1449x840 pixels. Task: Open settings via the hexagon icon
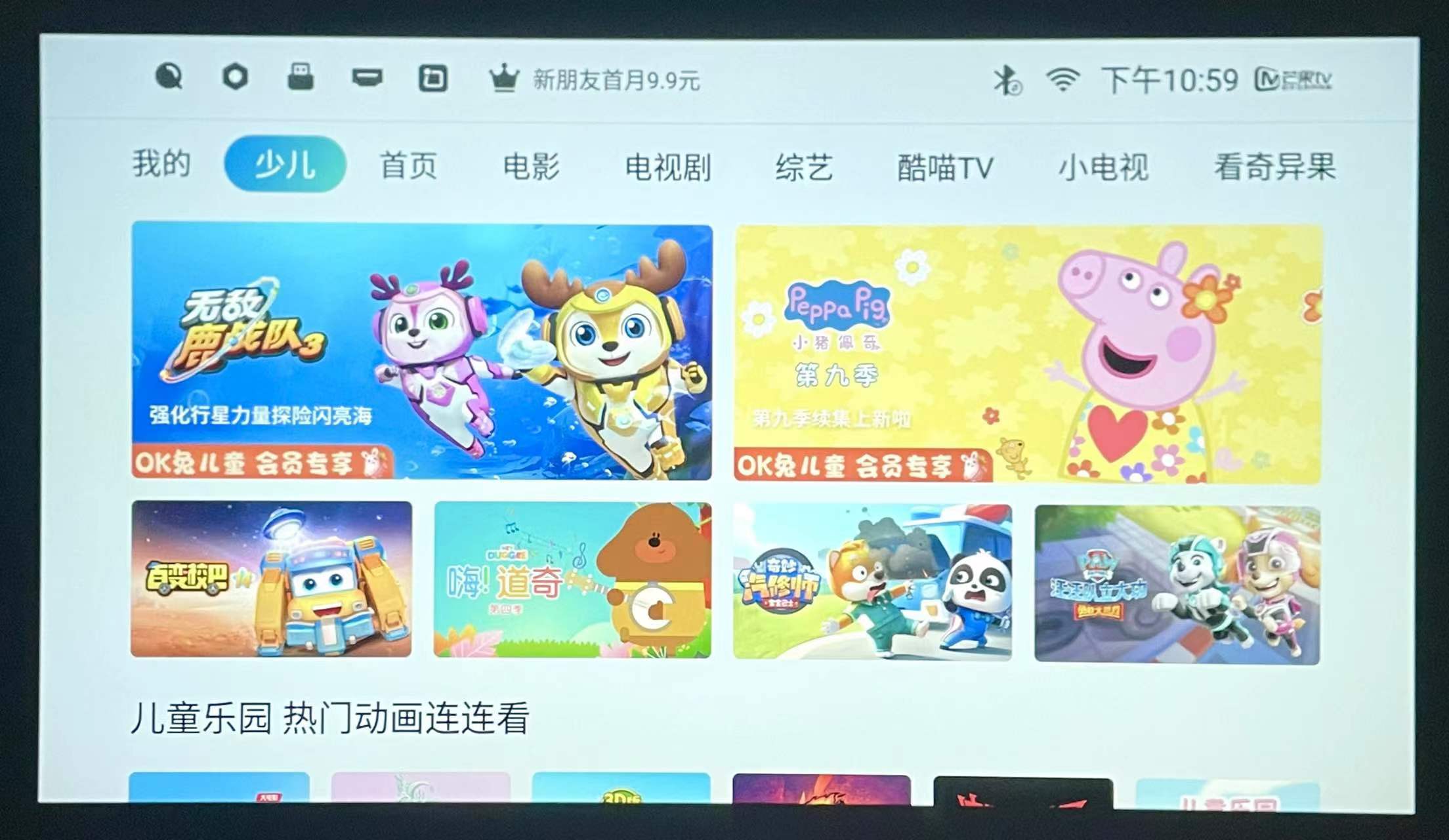(235, 77)
